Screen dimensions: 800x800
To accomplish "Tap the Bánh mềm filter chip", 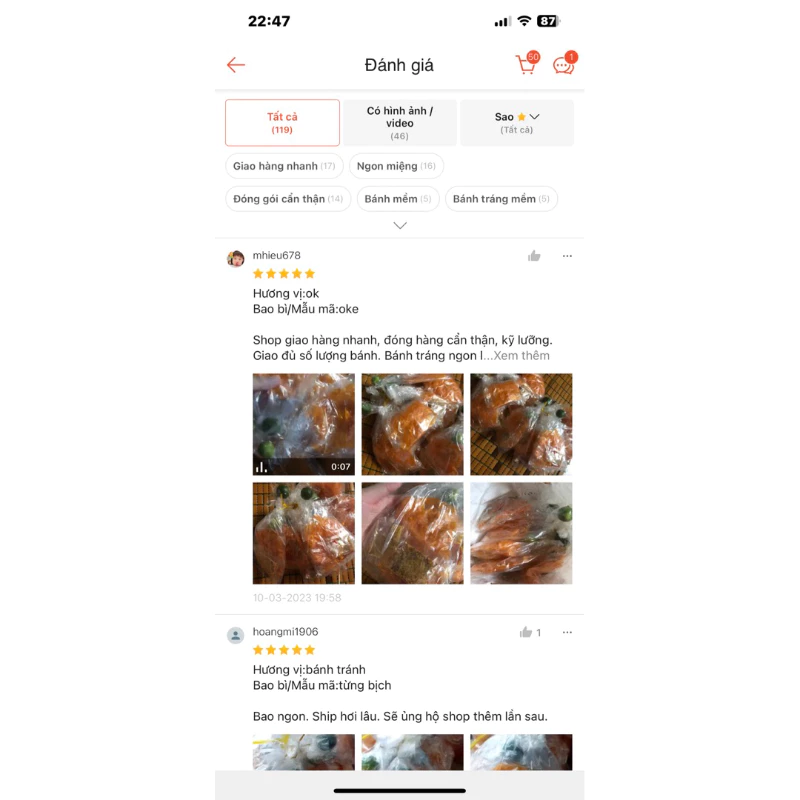I will point(397,199).
